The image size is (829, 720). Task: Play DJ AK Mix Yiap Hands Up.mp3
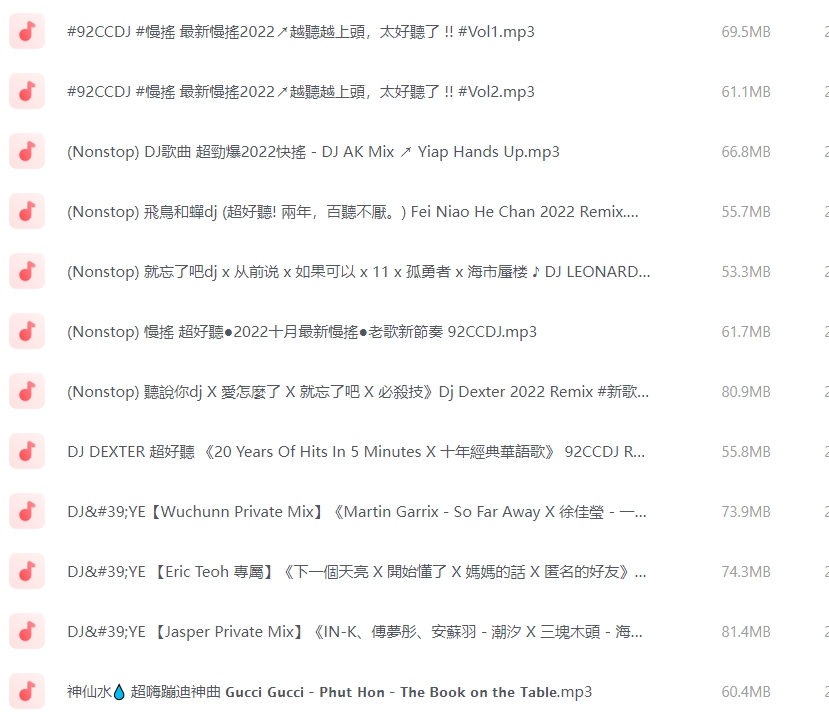pyautogui.click(x=312, y=152)
